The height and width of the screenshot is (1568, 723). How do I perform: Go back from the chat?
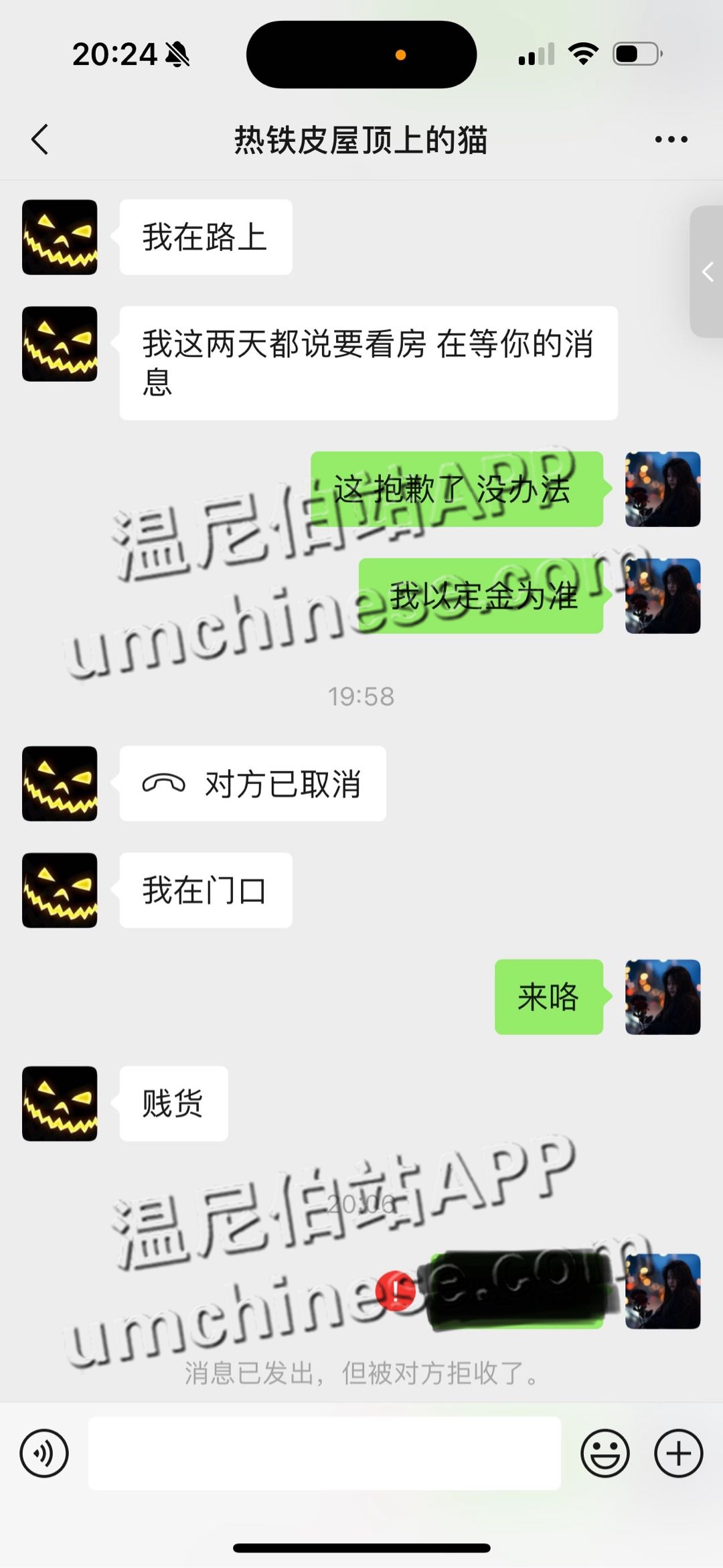40,139
